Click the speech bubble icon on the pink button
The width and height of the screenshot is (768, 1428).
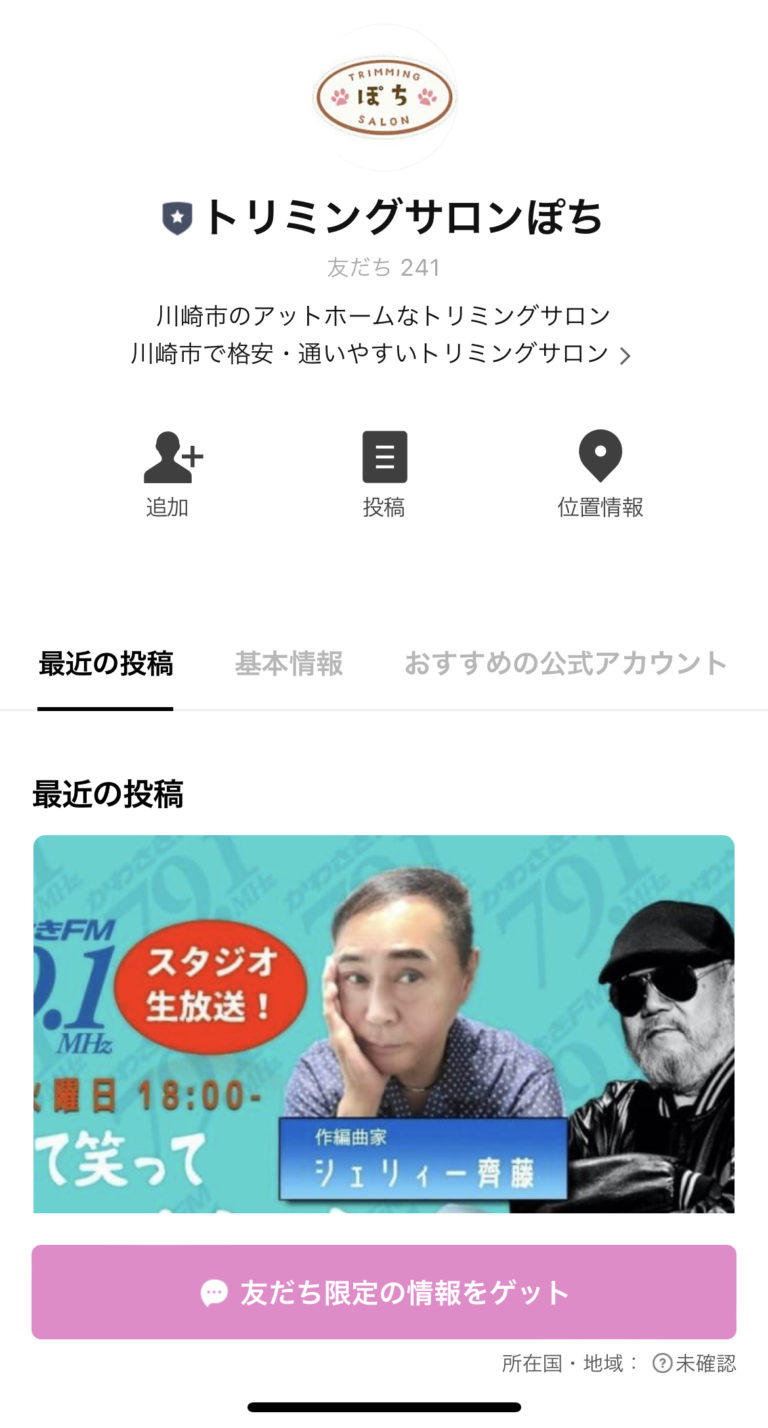click(213, 1292)
